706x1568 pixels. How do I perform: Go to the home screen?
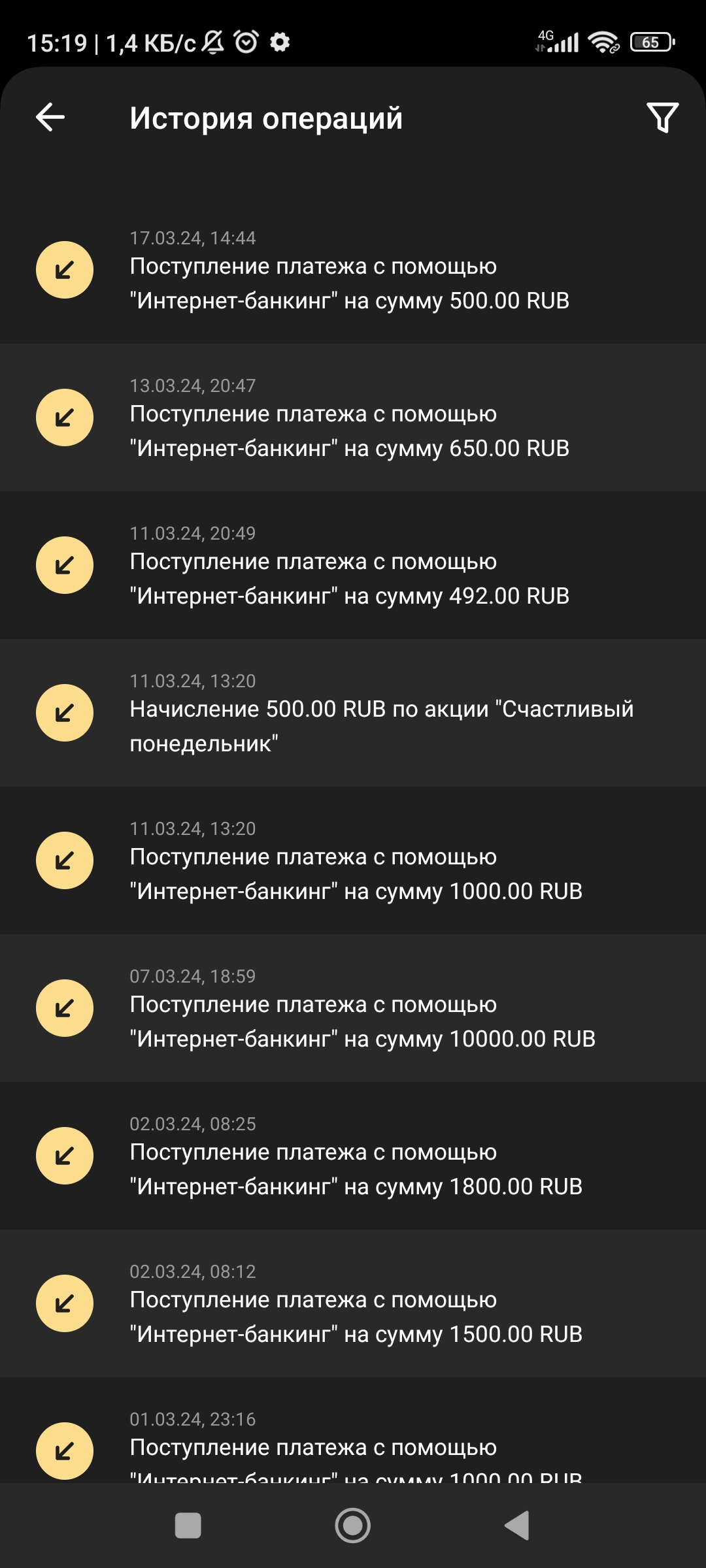(x=353, y=1526)
